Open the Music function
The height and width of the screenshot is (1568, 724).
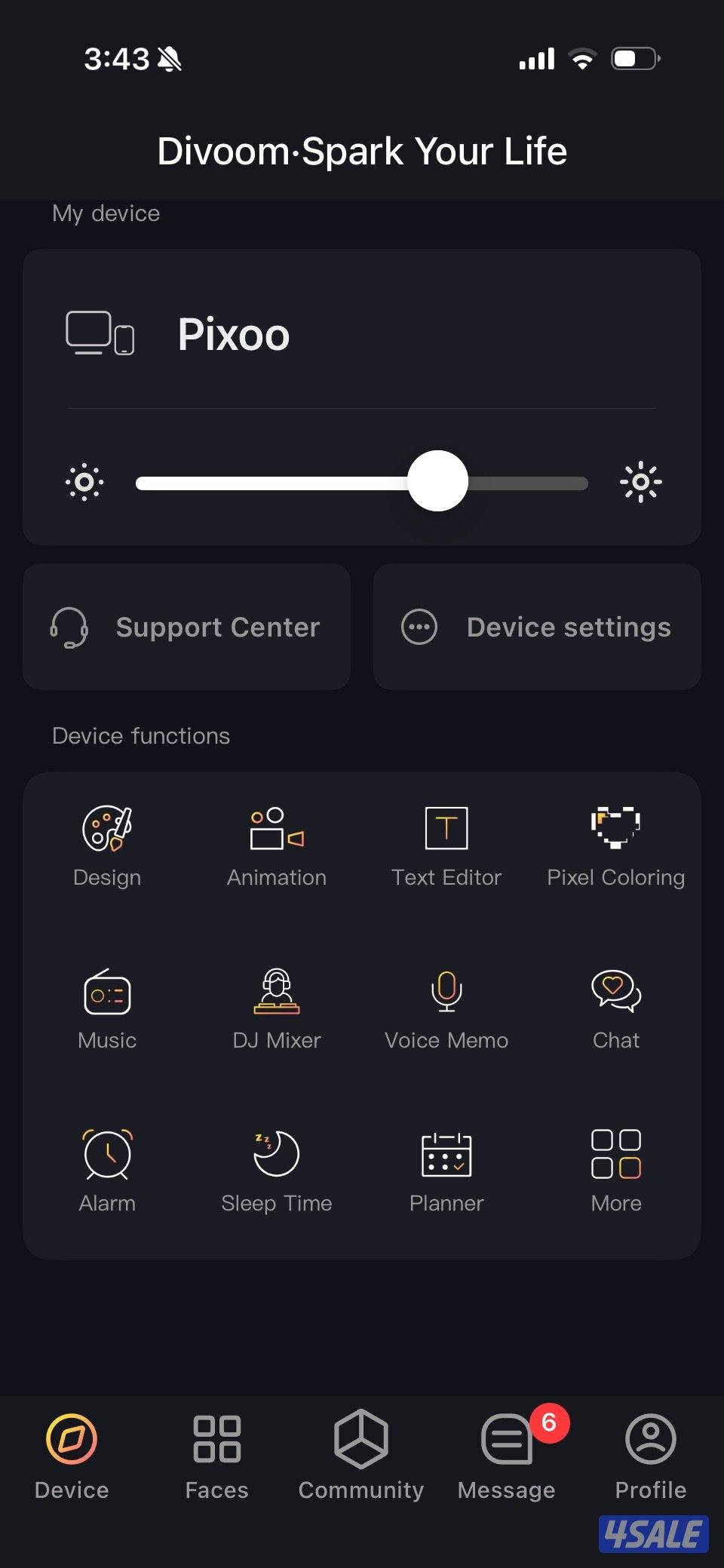coord(107,1009)
